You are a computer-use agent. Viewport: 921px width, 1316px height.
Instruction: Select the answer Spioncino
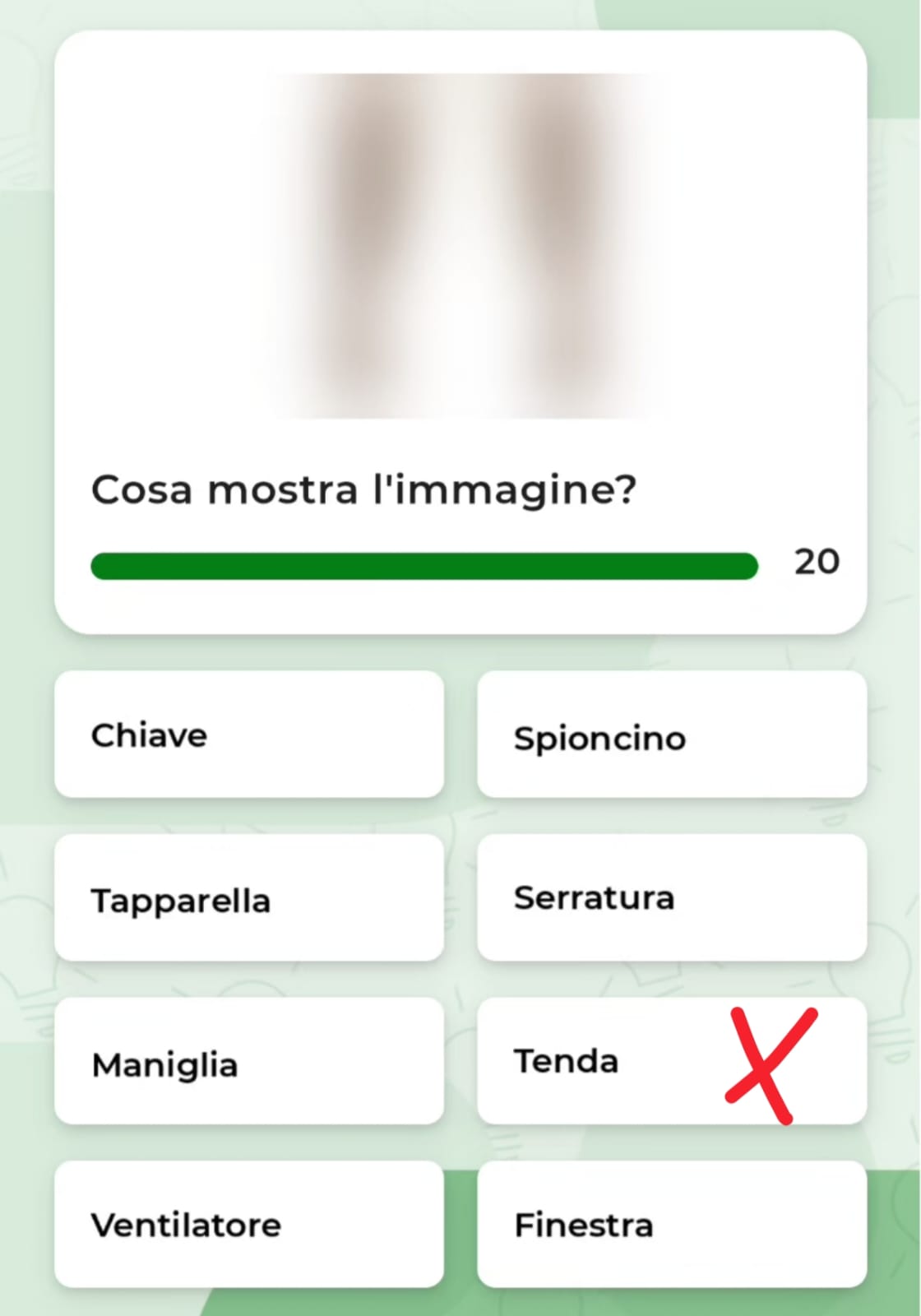point(671,734)
